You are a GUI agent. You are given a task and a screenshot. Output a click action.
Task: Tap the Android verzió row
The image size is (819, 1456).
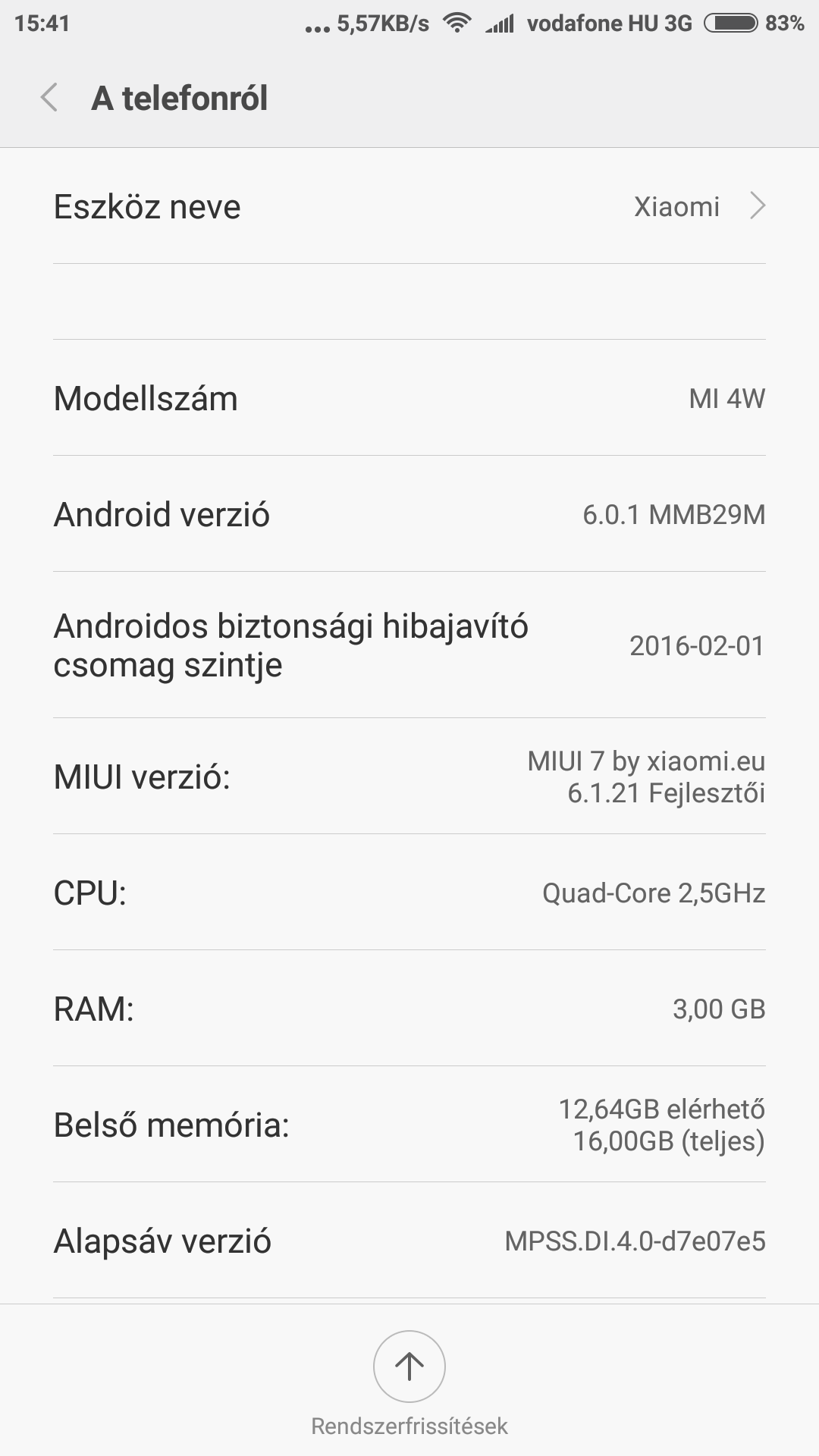point(409,514)
